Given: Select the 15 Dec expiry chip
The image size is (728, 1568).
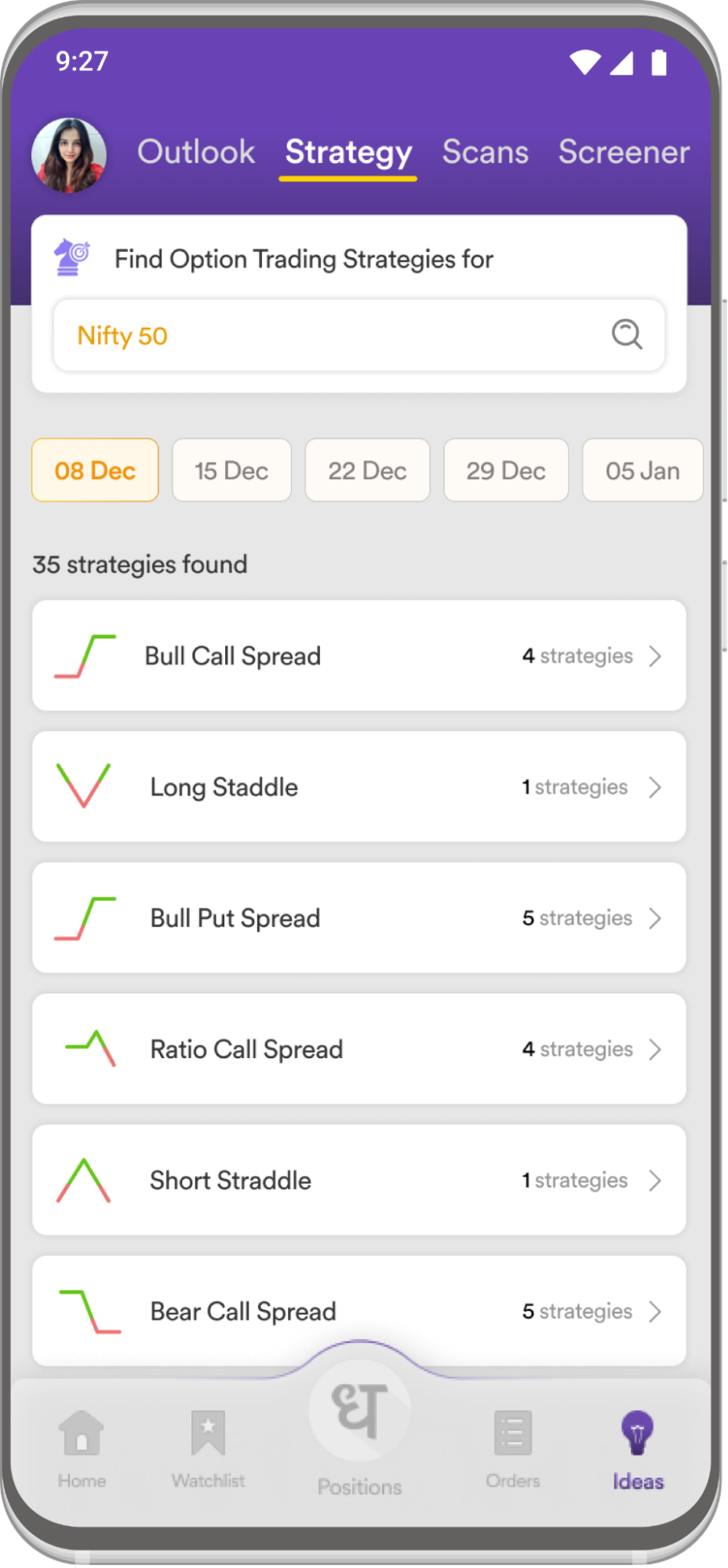Looking at the screenshot, I should pyautogui.click(x=231, y=471).
